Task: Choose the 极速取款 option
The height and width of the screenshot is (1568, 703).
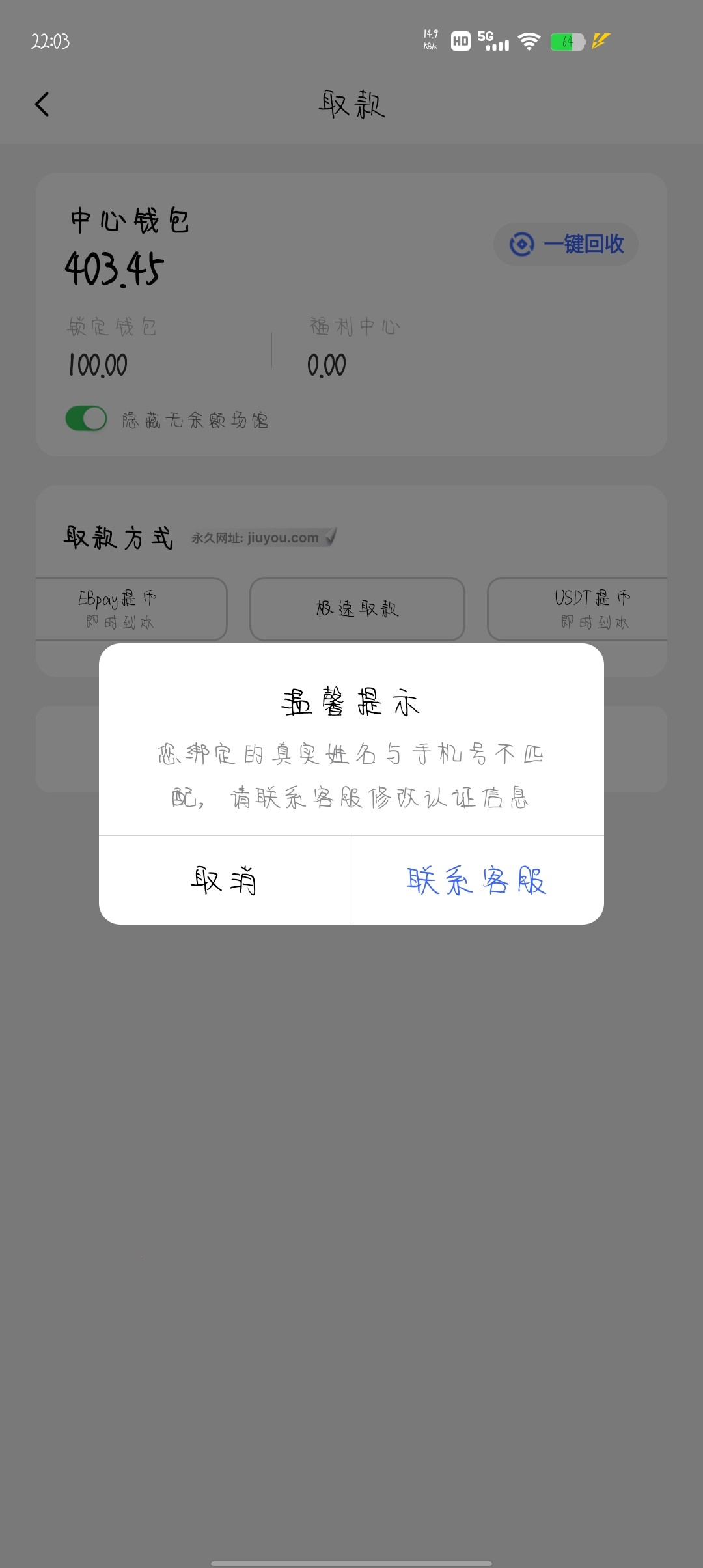Action: pos(357,609)
